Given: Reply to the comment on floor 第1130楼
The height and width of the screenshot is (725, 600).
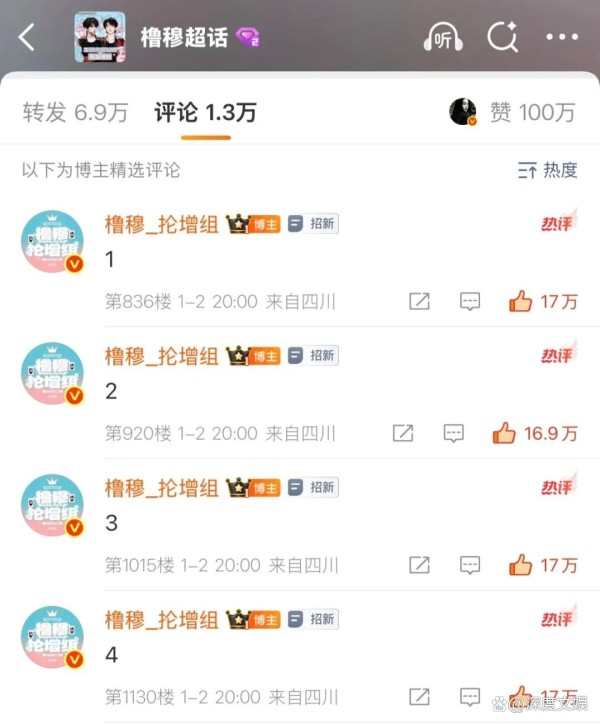Looking at the screenshot, I should pyautogui.click(x=470, y=696).
